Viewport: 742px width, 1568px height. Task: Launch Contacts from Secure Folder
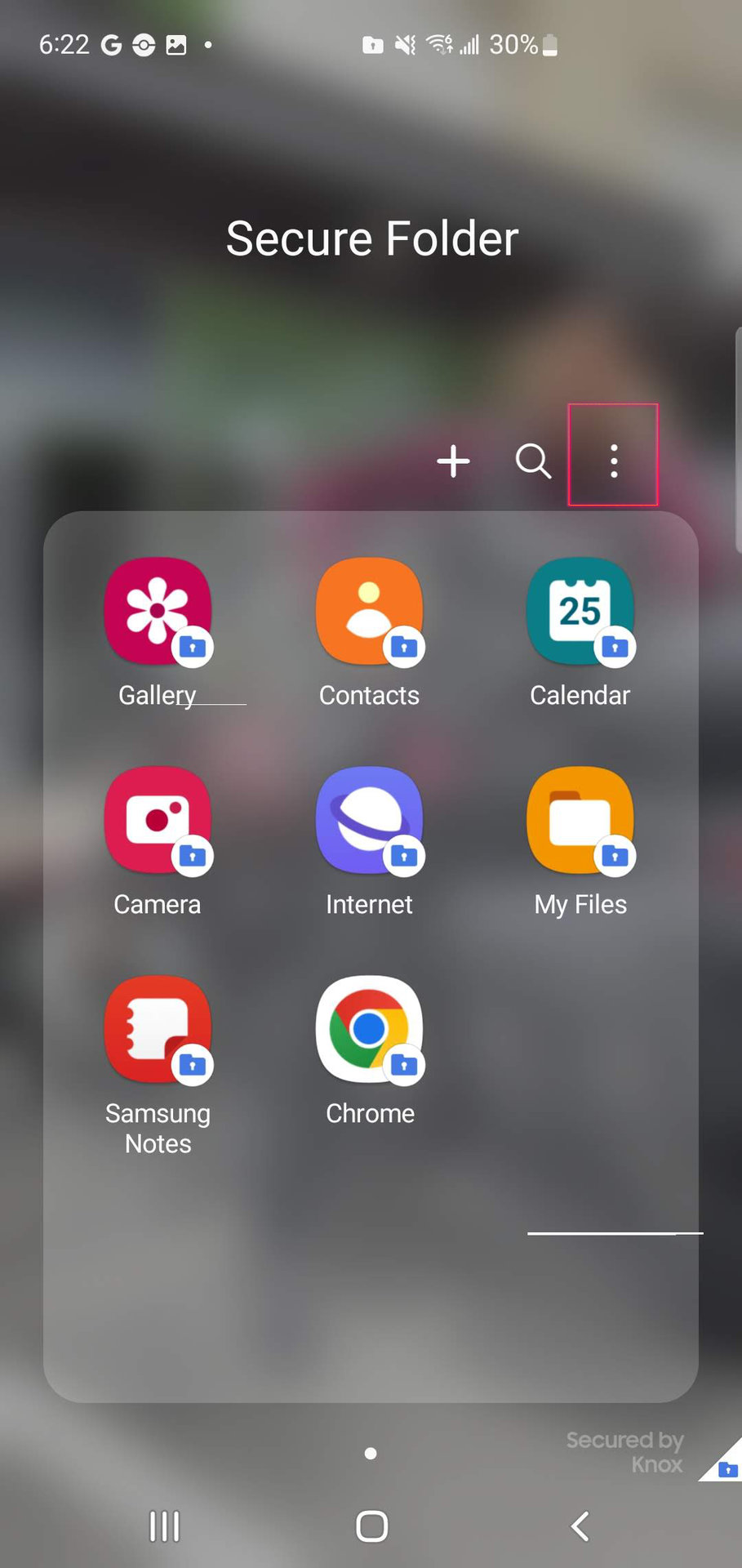tap(369, 611)
